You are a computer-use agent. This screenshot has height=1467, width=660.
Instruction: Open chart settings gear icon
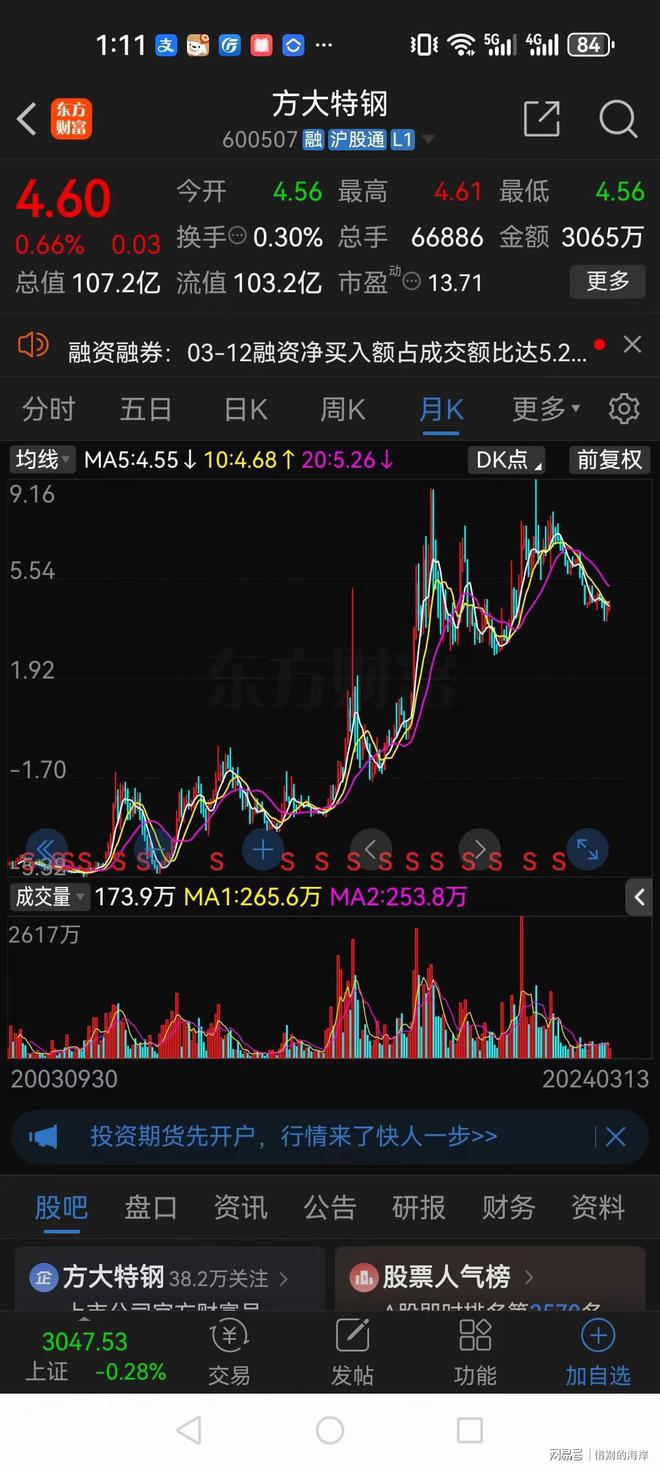coord(624,409)
